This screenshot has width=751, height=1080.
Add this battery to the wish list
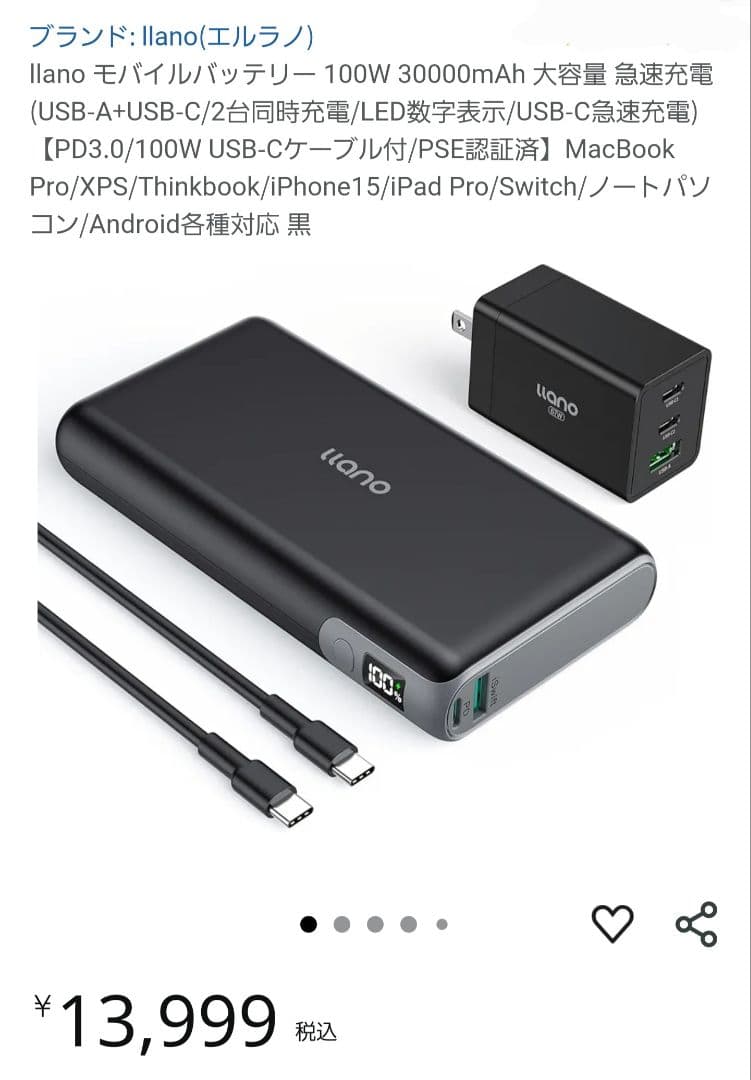(x=613, y=923)
